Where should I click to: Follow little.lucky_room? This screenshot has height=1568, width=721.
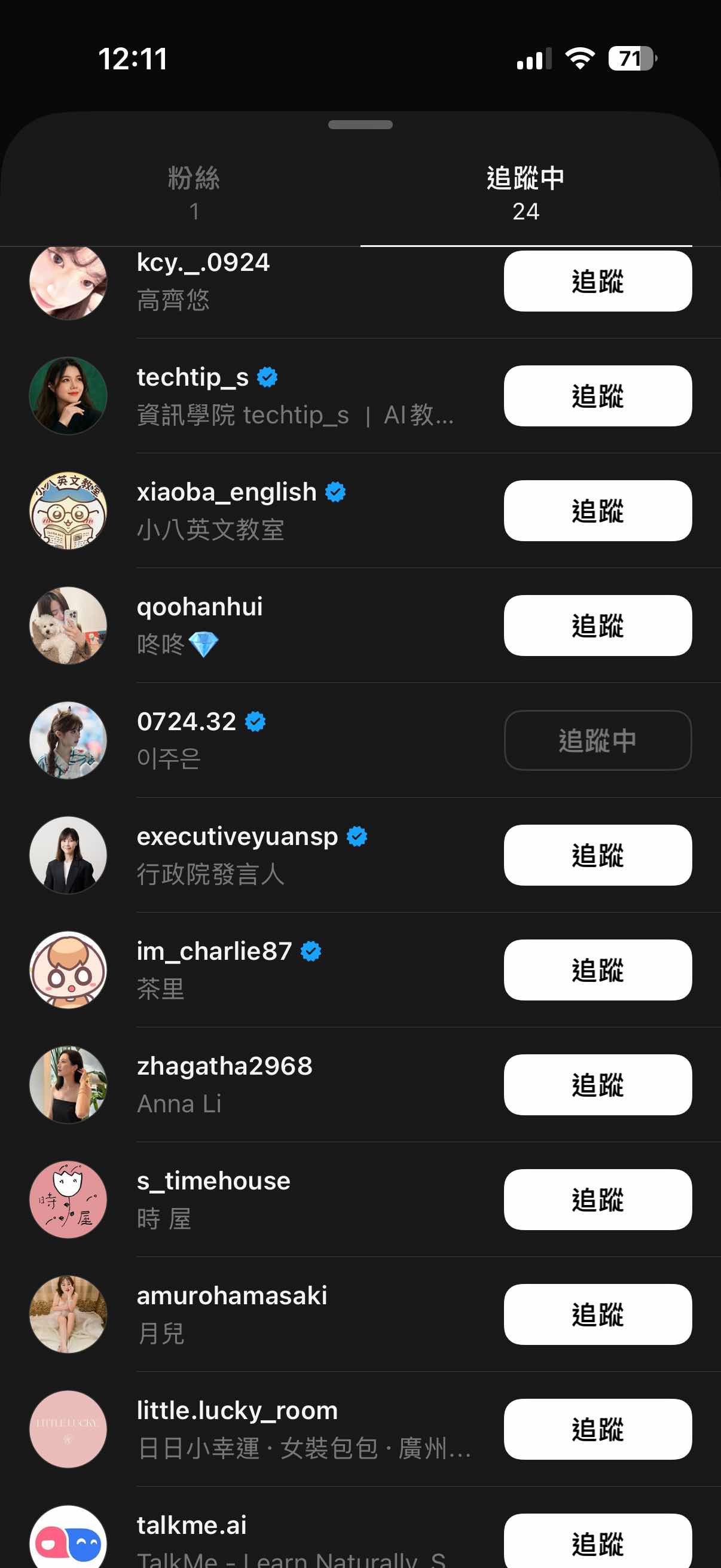597,1429
